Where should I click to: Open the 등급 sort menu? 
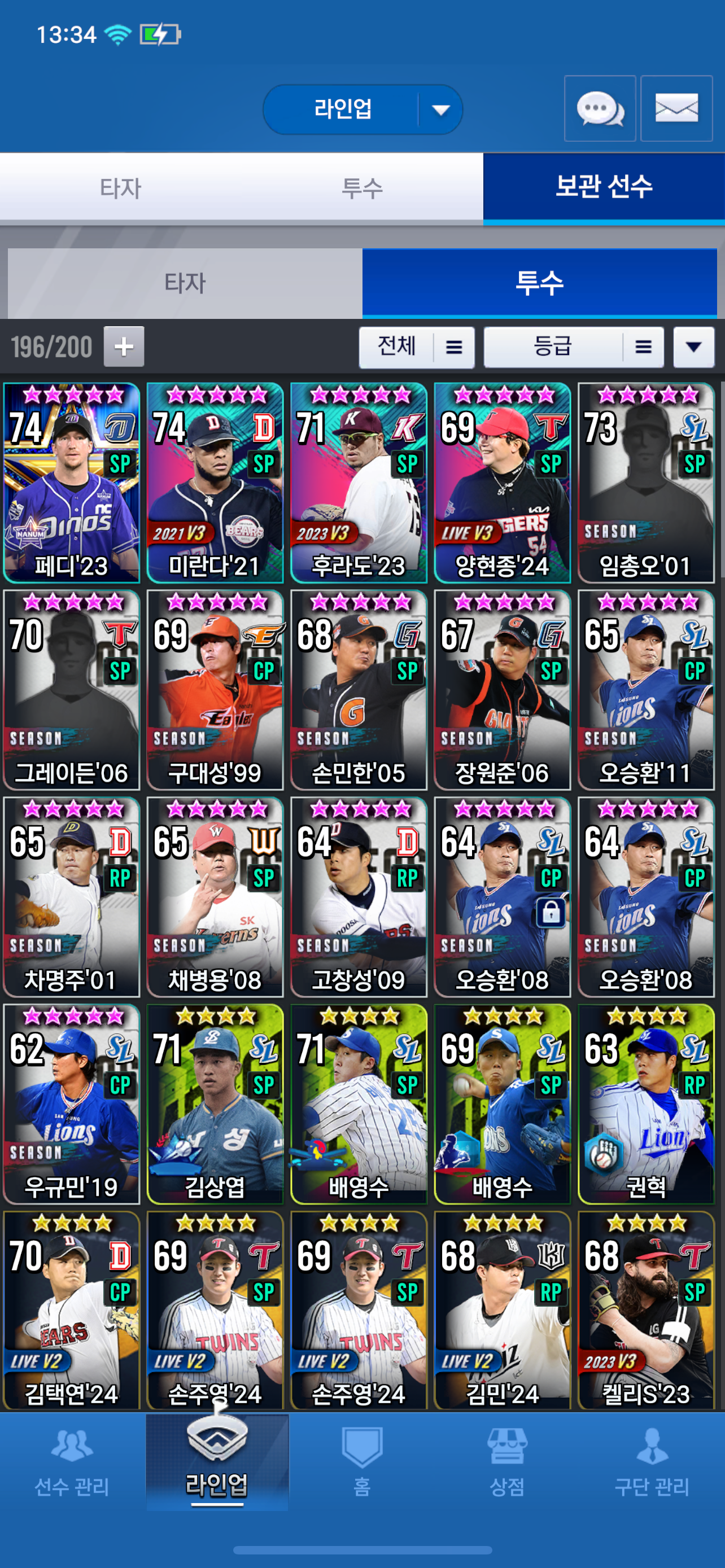(x=573, y=347)
